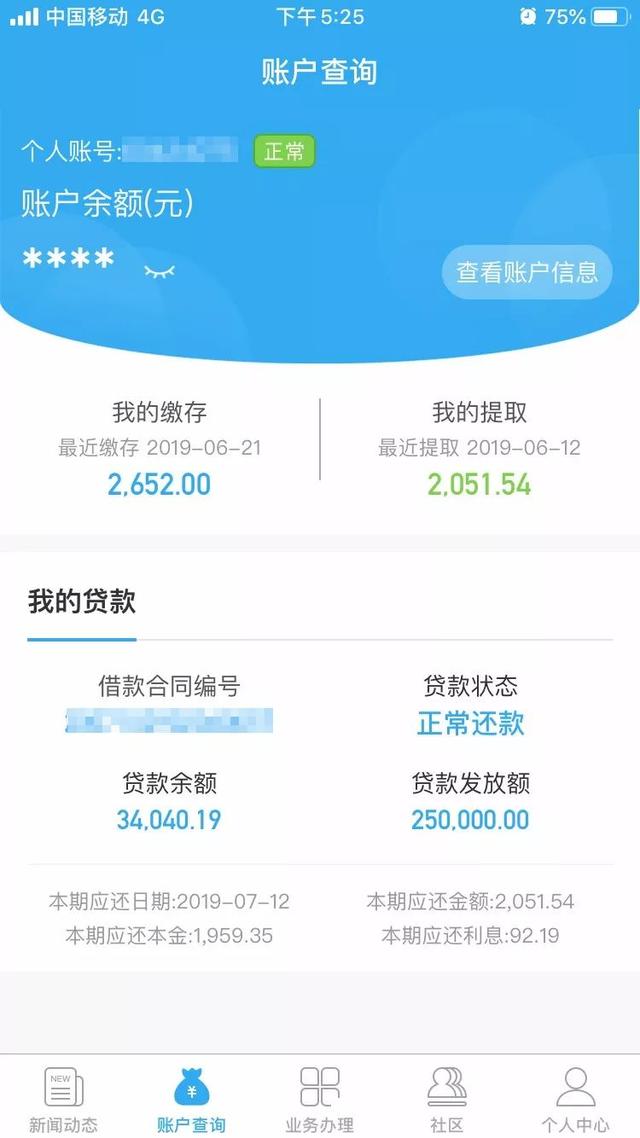Go to the 业务办理 tab
The width and height of the screenshot is (640, 1138).
coord(320,1098)
